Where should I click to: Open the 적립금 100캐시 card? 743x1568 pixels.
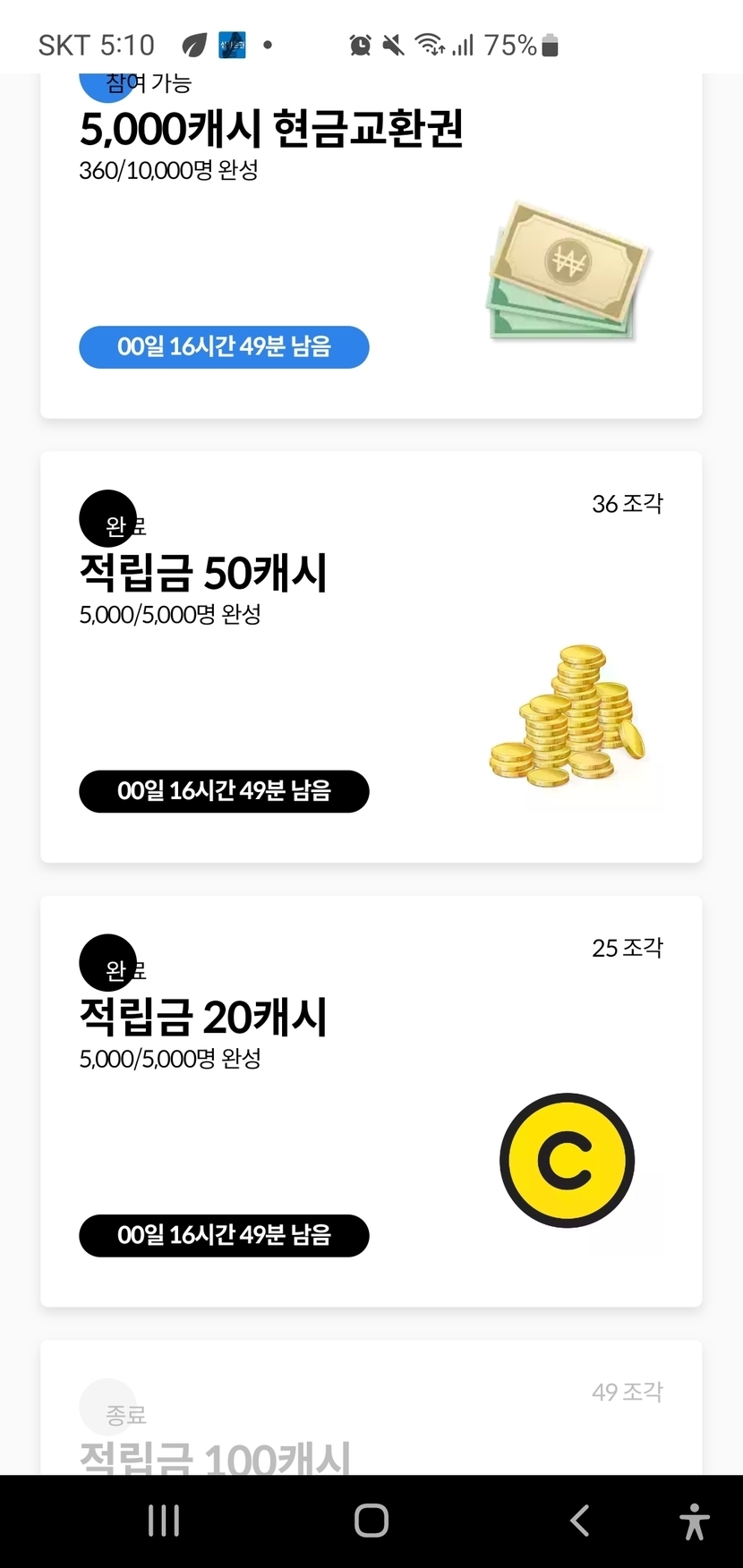[371, 1423]
